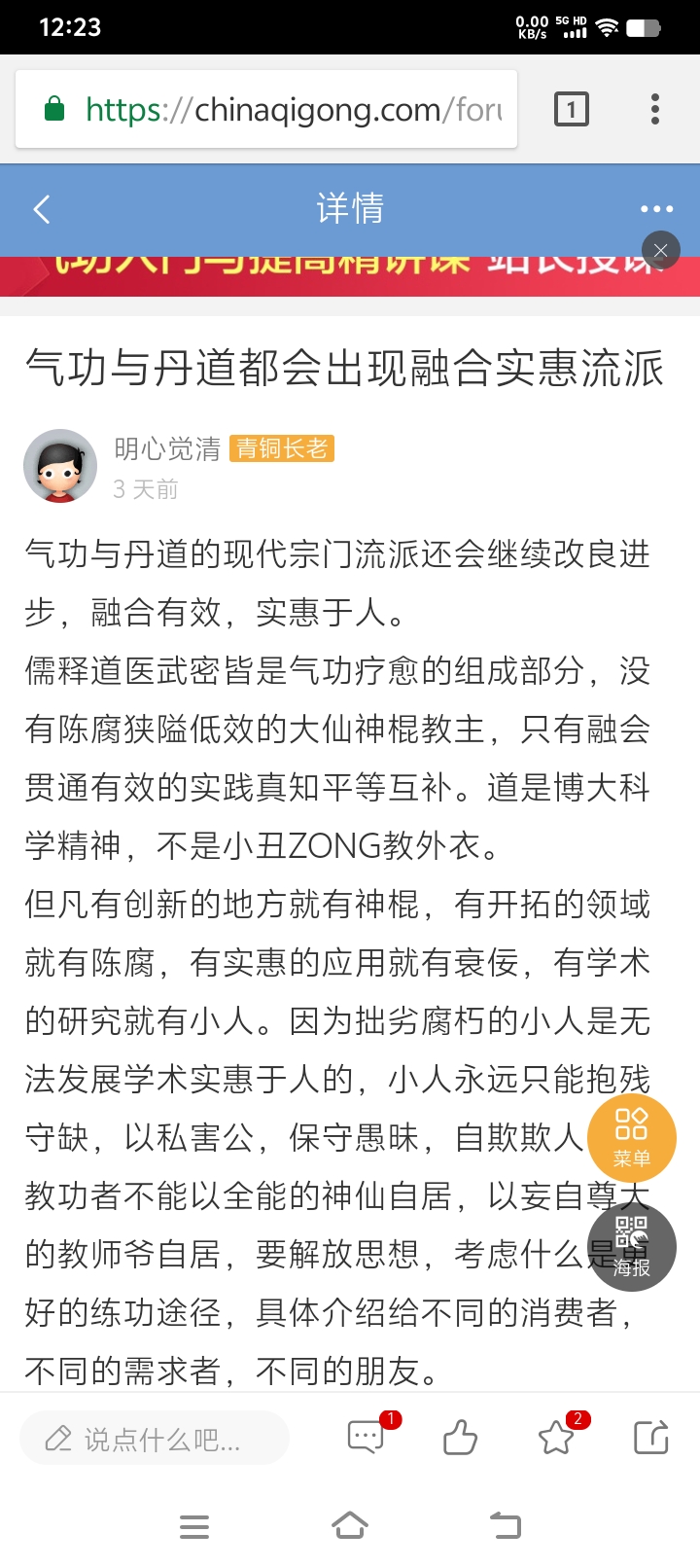Close the red banner ad
Viewport: 700px width, 1568px height.
click(x=661, y=250)
